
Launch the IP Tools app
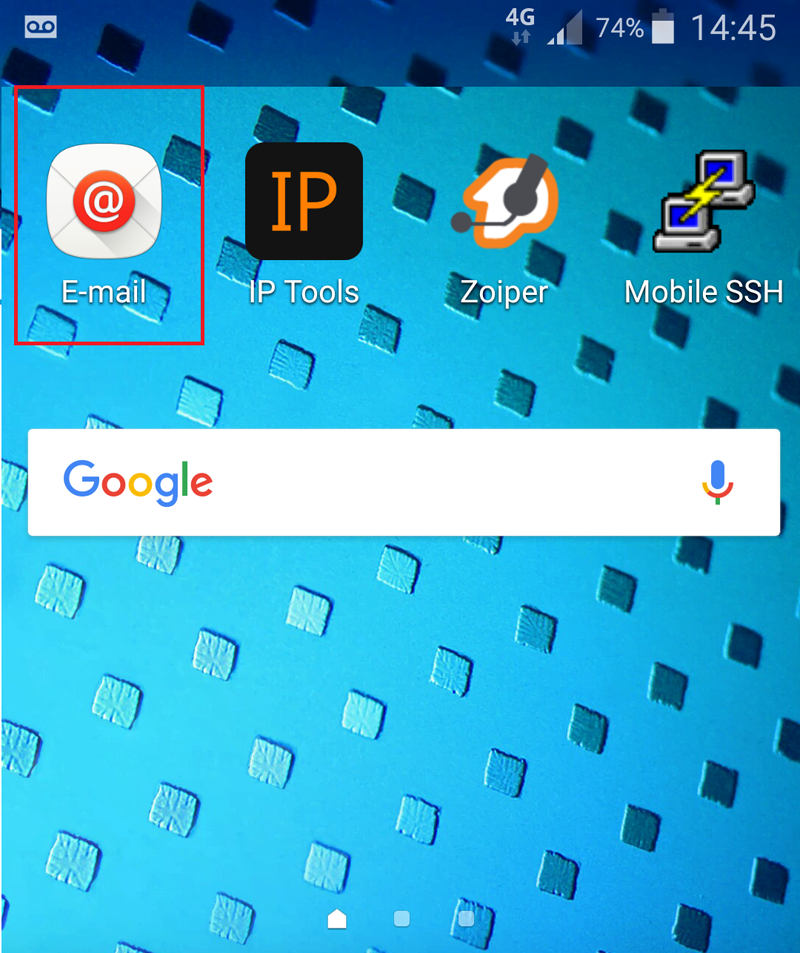click(304, 202)
